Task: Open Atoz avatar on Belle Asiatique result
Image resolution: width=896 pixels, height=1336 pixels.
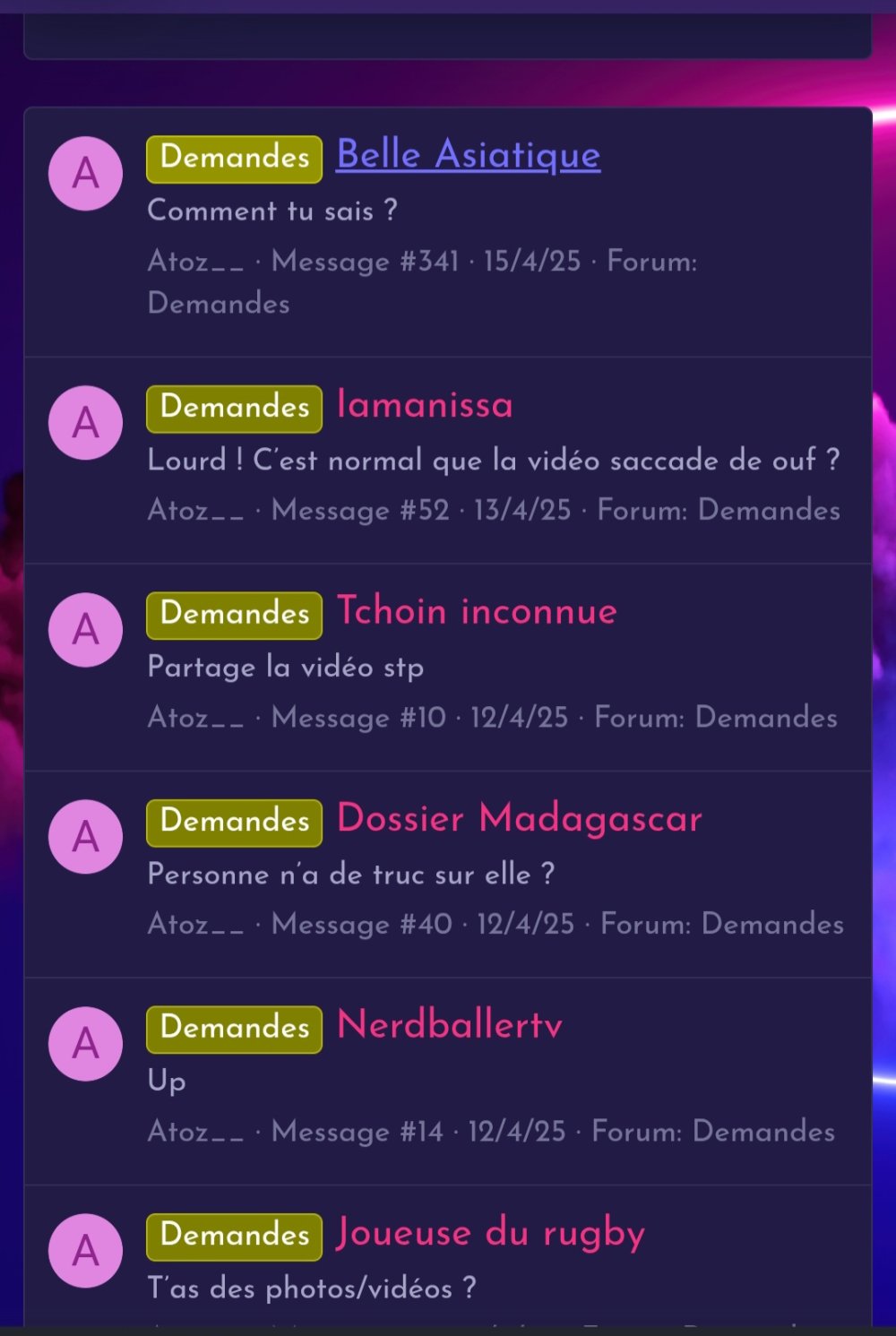Action: (85, 174)
